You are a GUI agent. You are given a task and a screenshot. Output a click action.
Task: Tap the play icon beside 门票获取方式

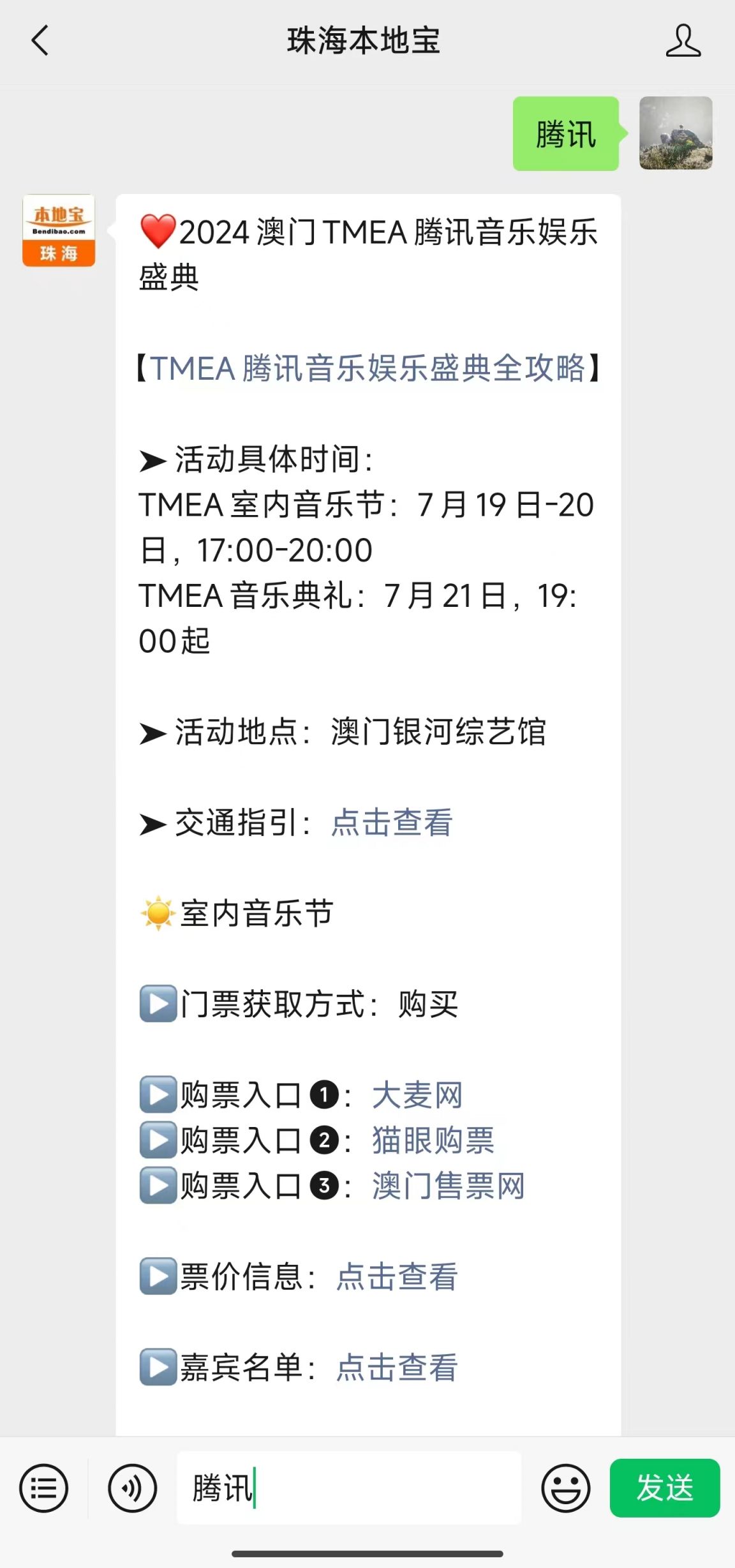click(158, 1006)
